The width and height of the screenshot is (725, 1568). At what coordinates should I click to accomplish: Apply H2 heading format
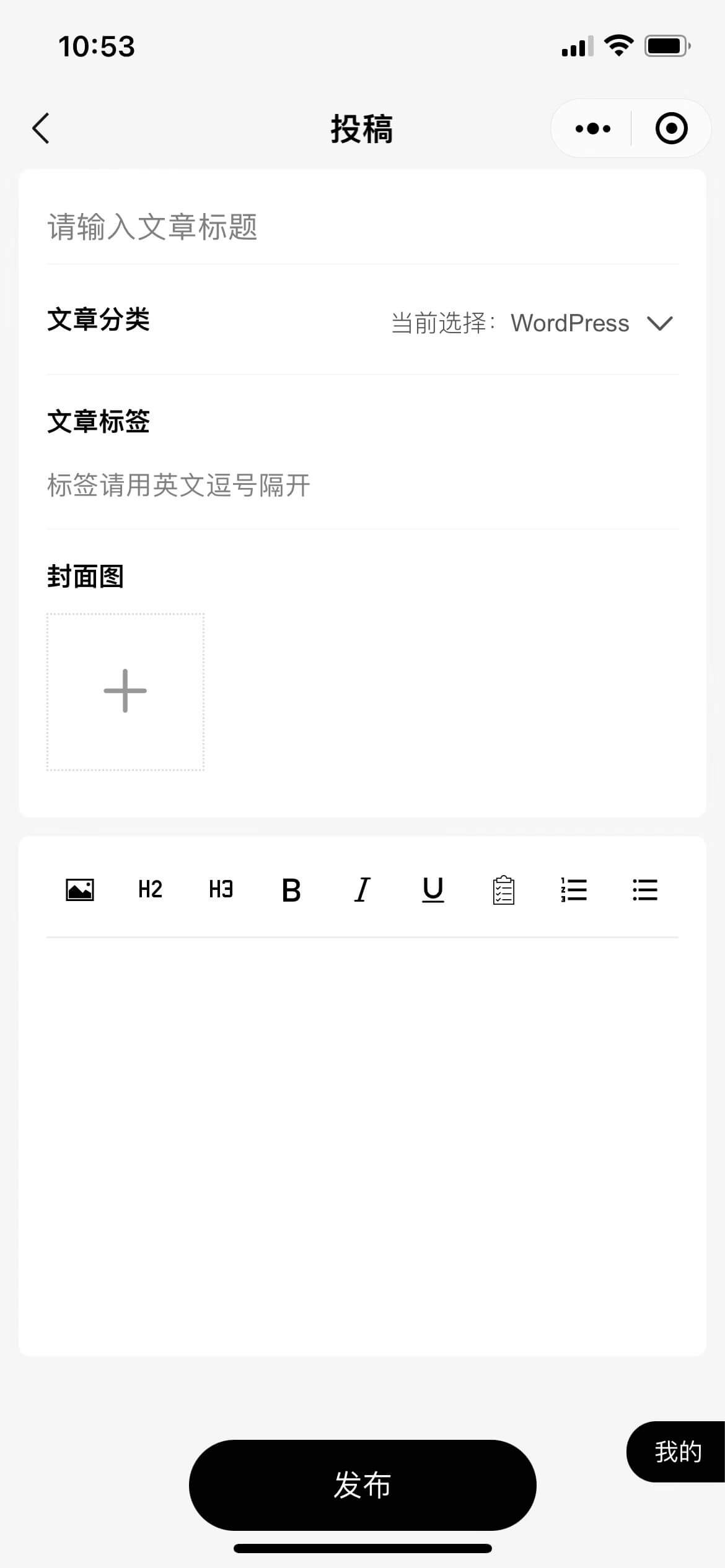150,890
